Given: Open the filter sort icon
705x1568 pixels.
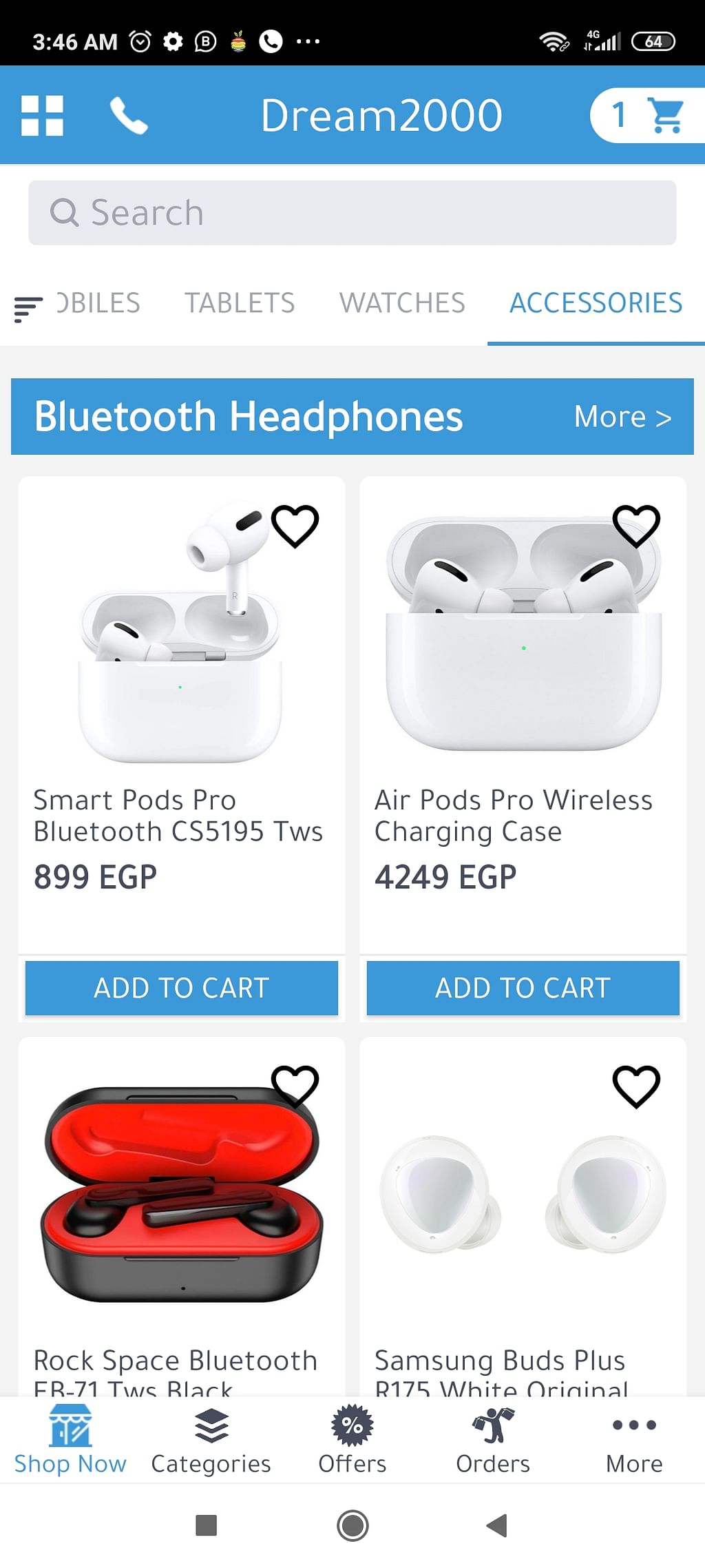Looking at the screenshot, I should pyautogui.click(x=28, y=308).
